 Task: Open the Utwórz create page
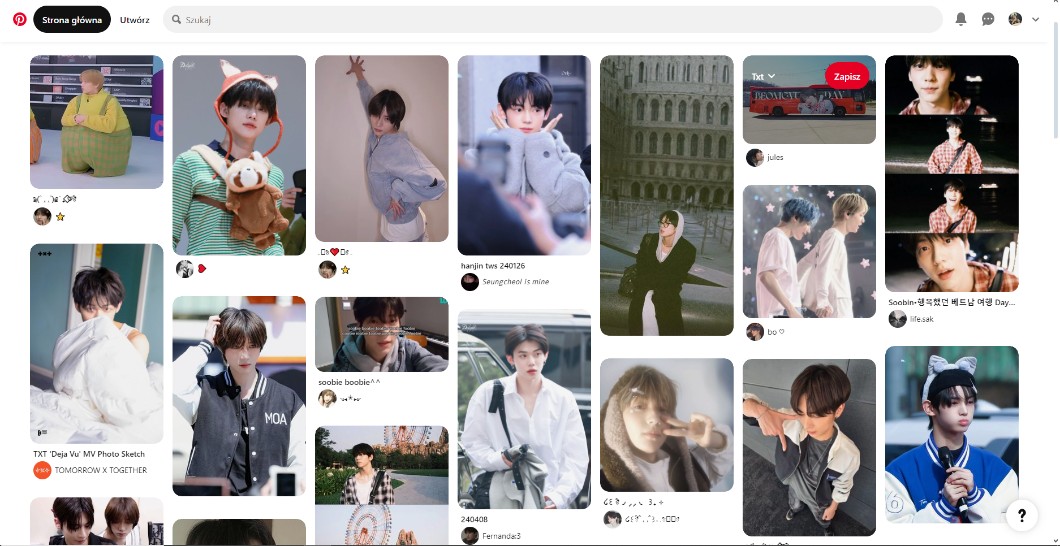(134, 19)
